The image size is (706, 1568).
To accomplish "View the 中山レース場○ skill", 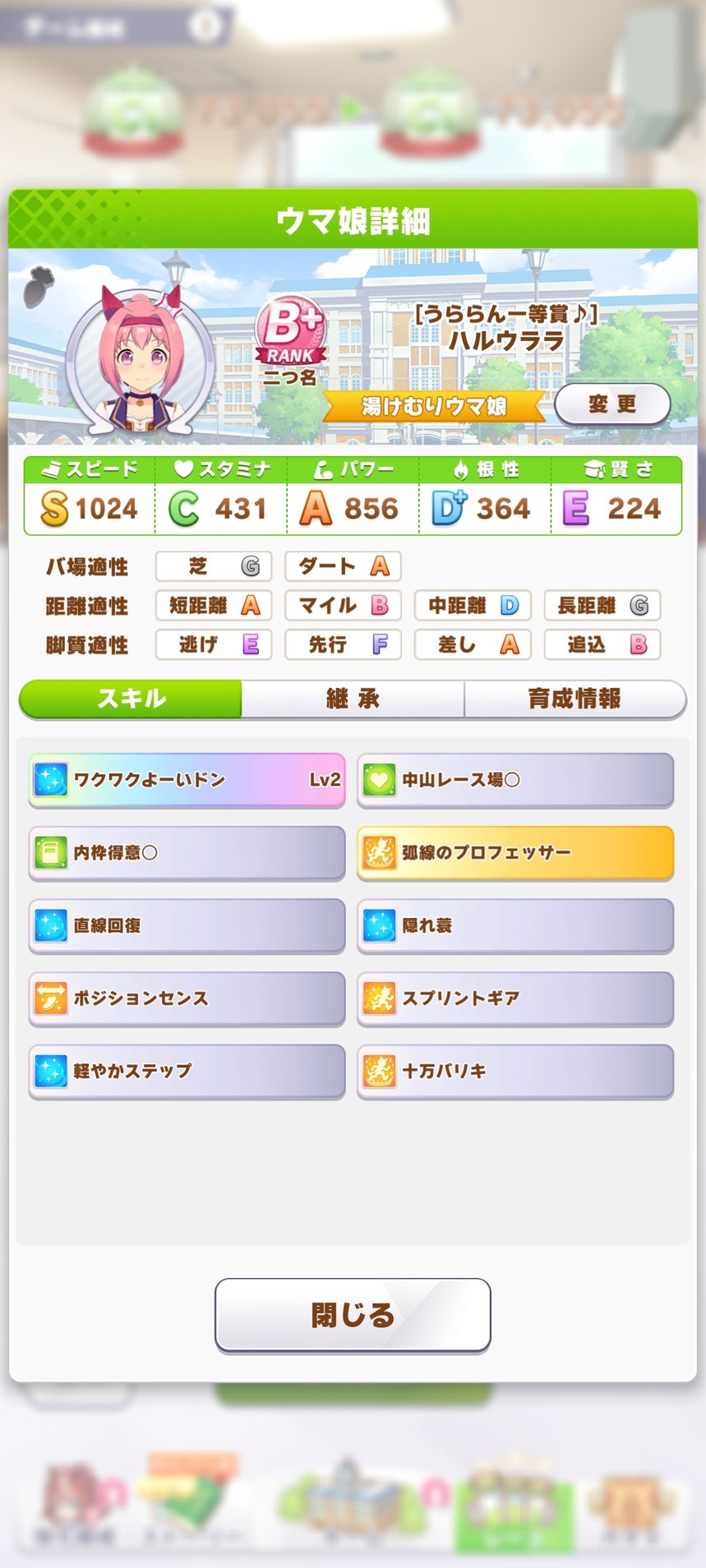I will pyautogui.click(x=515, y=779).
